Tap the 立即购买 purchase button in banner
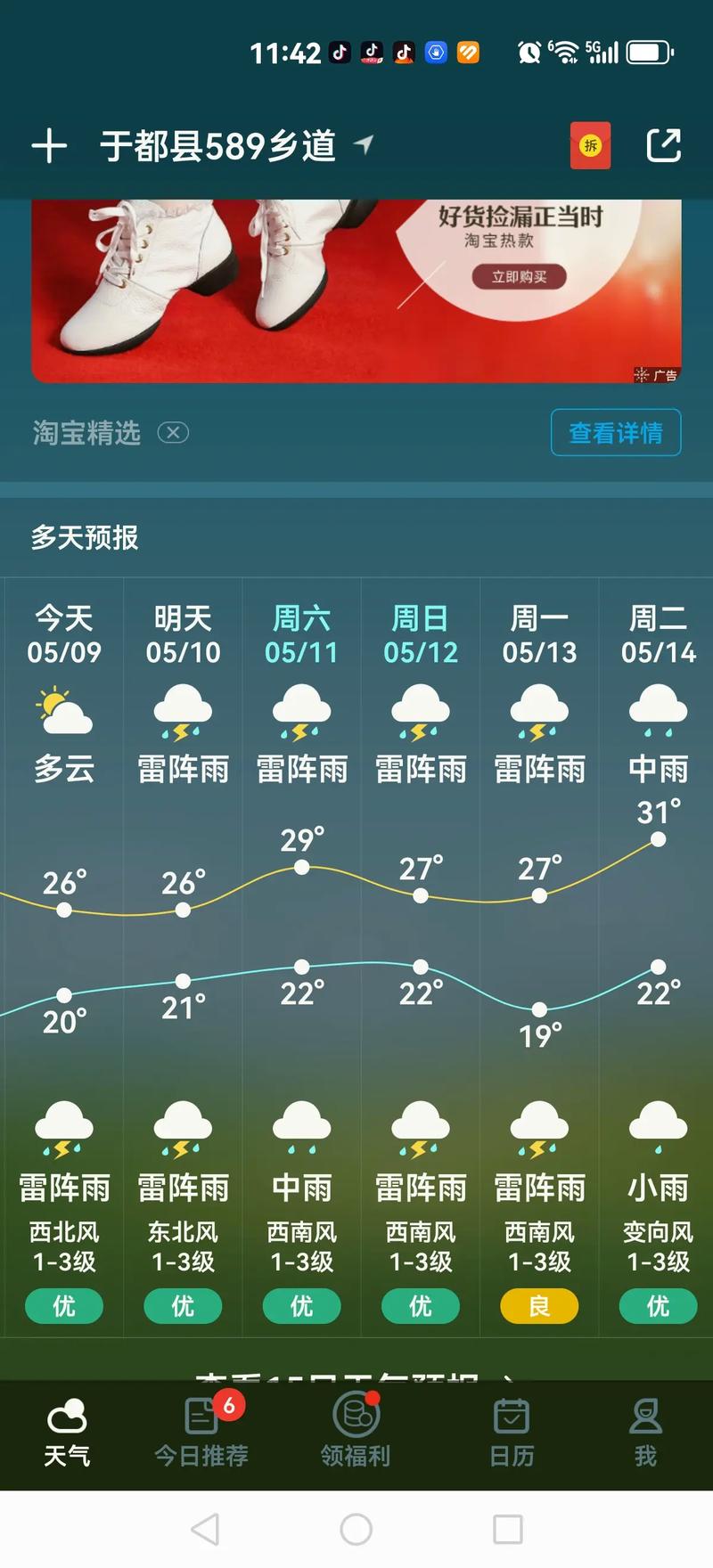The image size is (713, 1568). 517,277
